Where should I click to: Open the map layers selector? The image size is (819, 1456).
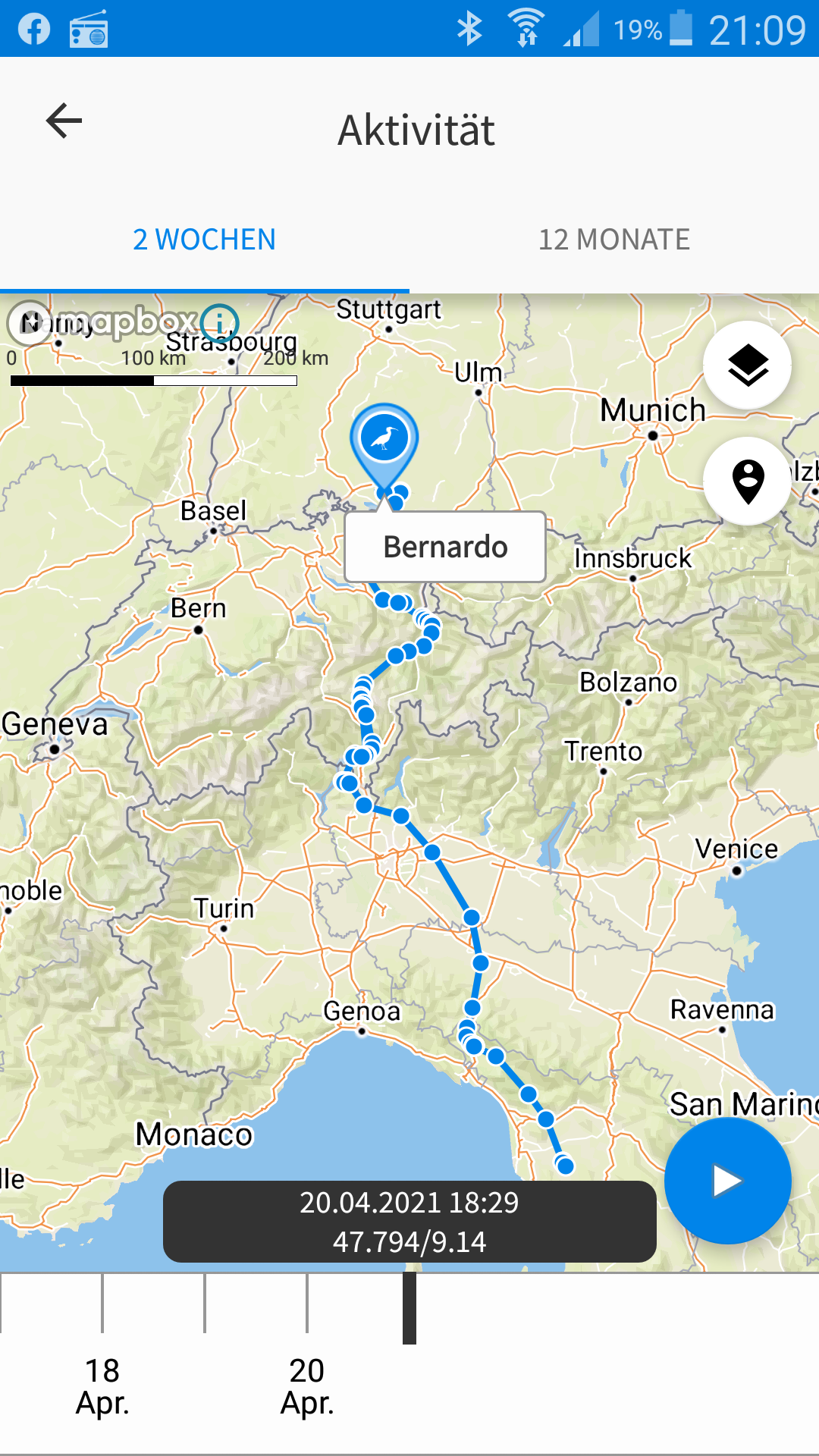[748, 366]
